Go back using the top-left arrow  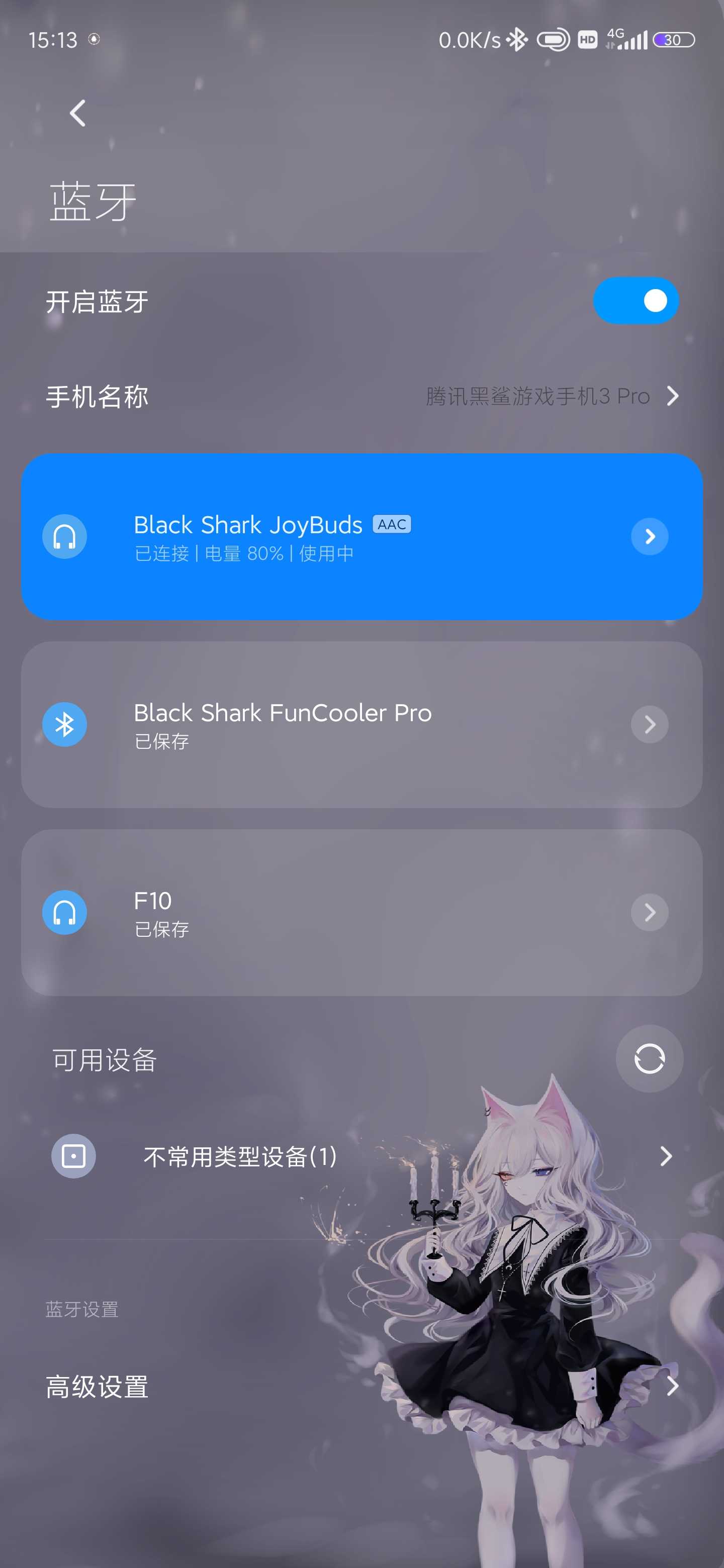tap(77, 113)
